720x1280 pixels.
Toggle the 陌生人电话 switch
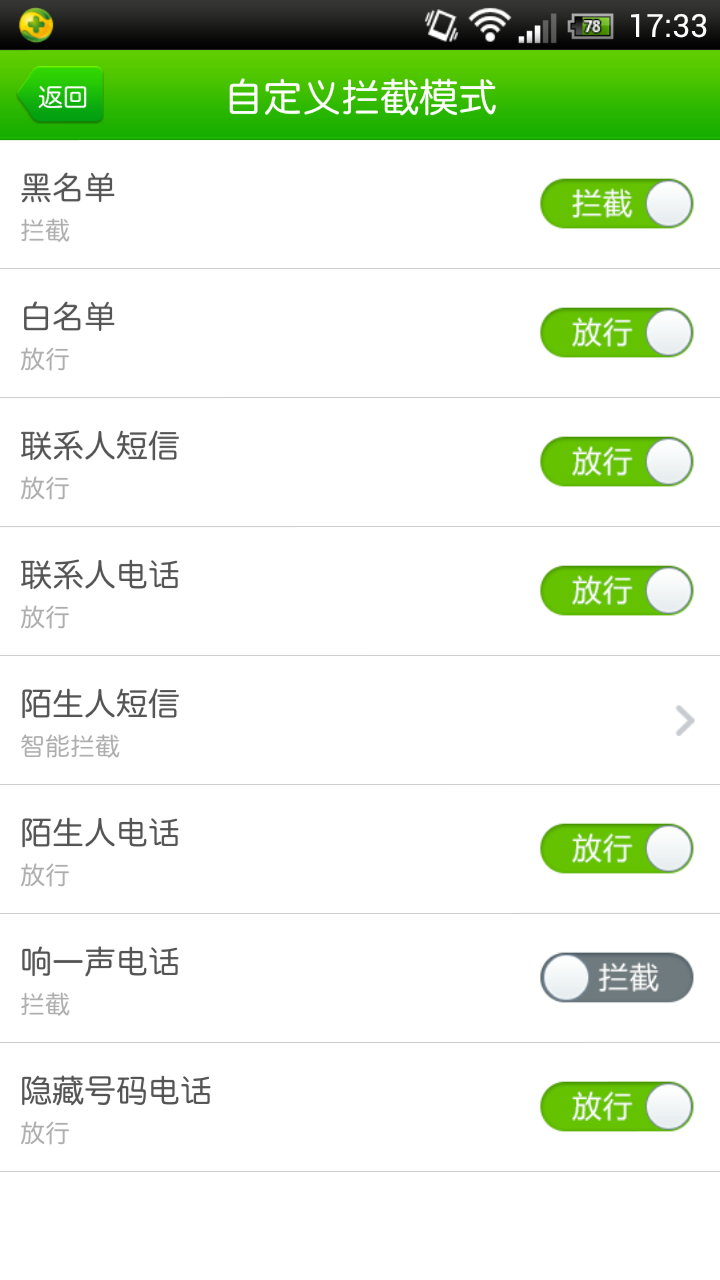pos(616,849)
